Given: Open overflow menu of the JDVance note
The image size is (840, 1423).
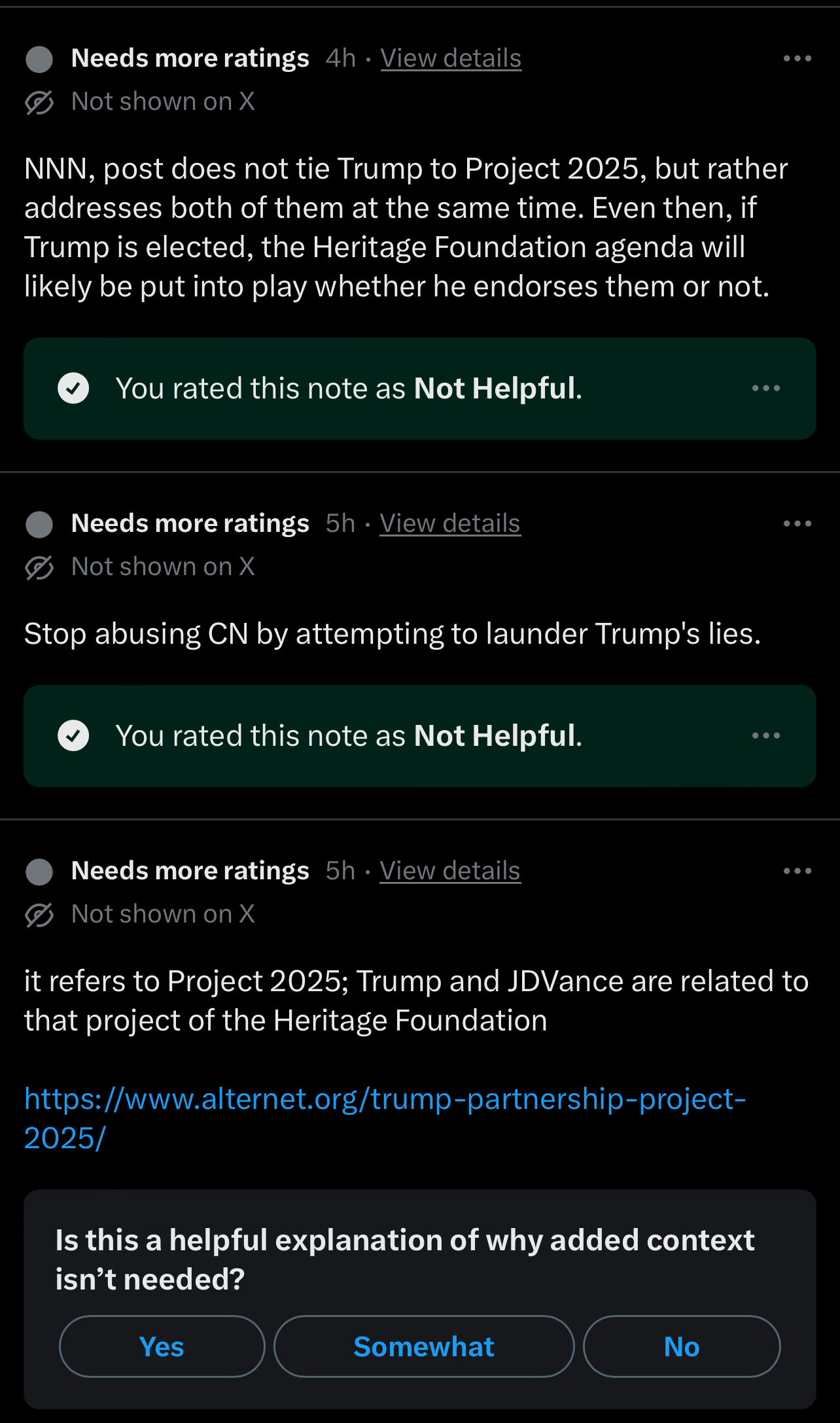Looking at the screenshot, I should click(797, 871).
